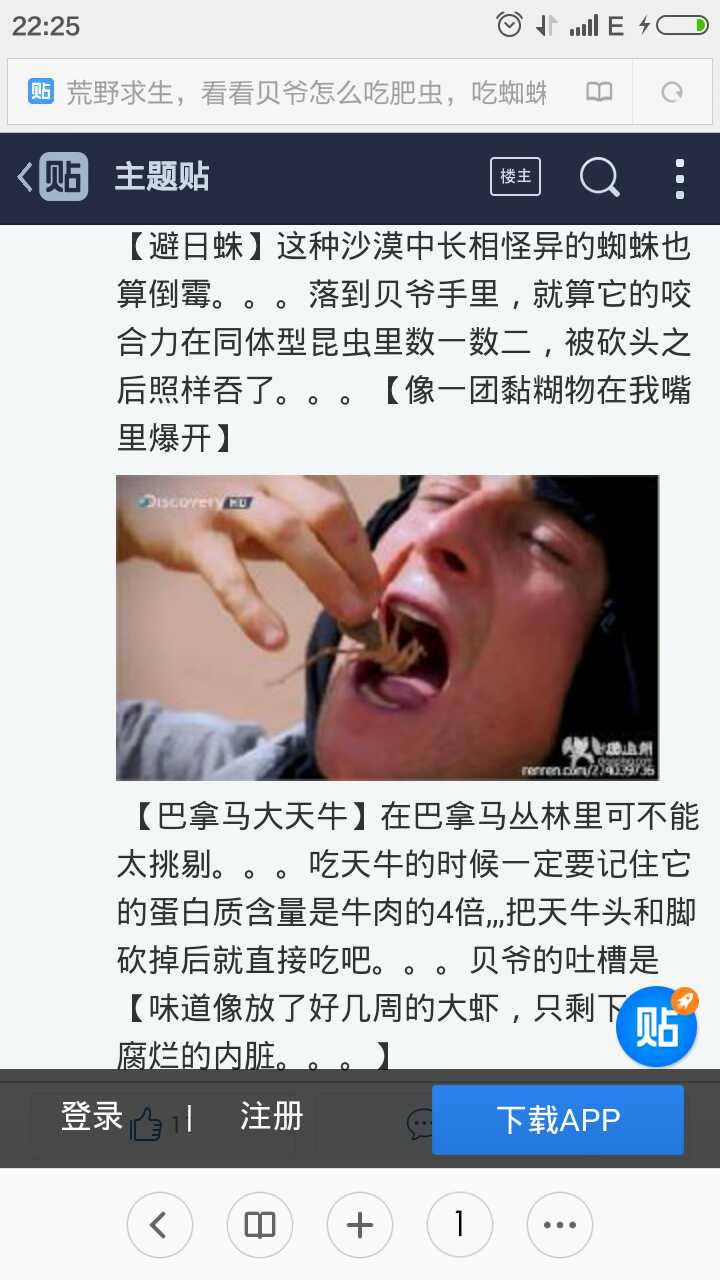Filter posts by 楼主 only
720x1280 pixels.
pos(515,177)
